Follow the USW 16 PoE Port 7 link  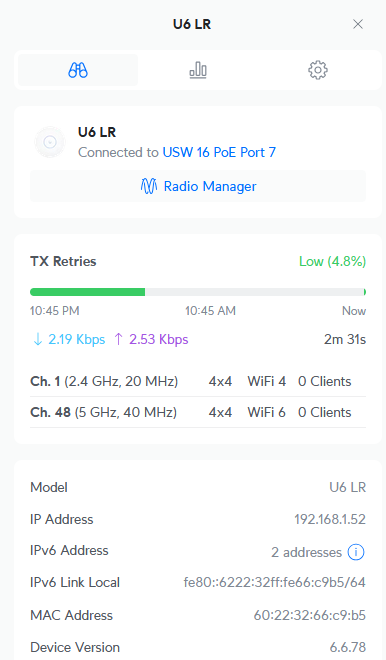(219, 152)
